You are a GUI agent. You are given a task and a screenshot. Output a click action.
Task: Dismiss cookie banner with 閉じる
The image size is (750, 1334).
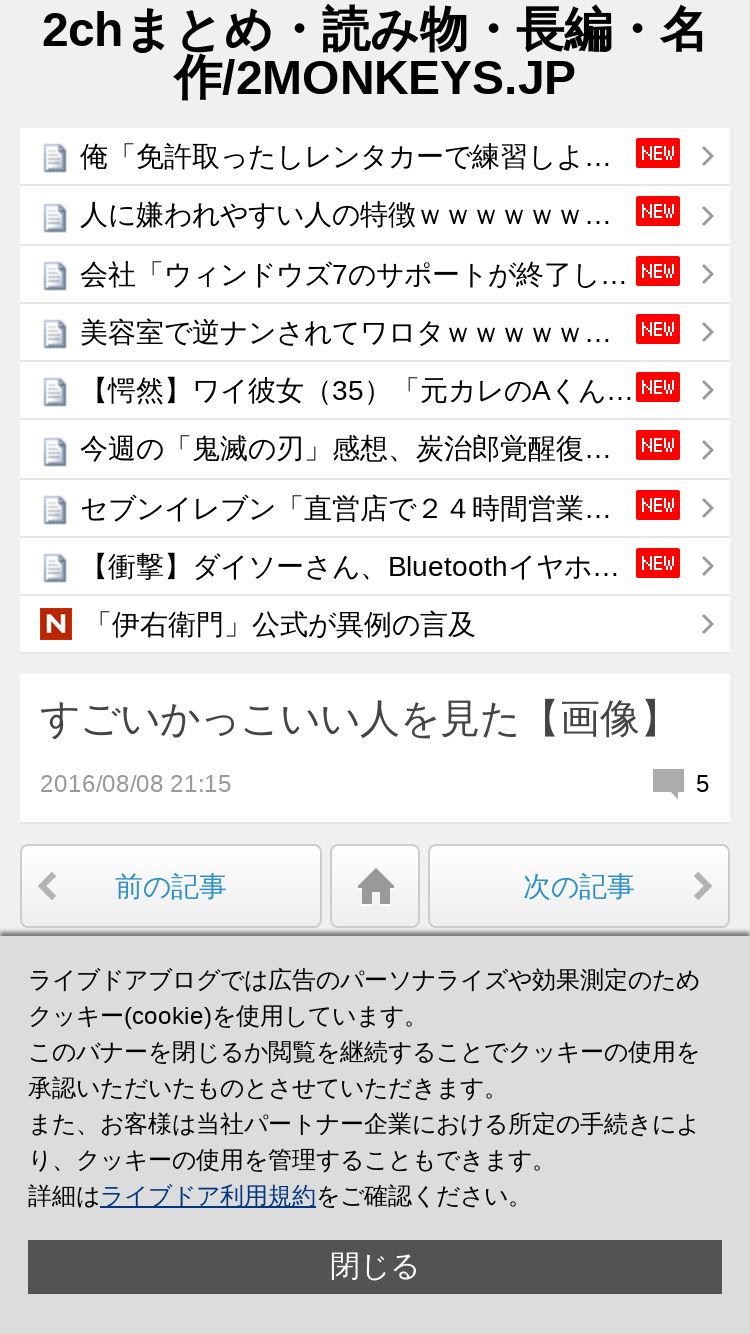[x=375, y=1266]
